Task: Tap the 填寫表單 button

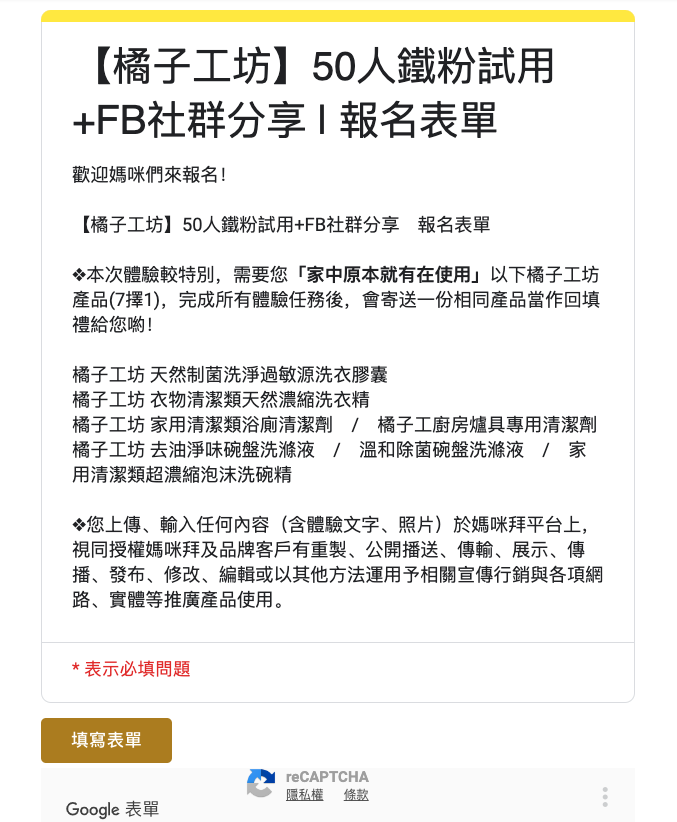Action: [106, 740]
